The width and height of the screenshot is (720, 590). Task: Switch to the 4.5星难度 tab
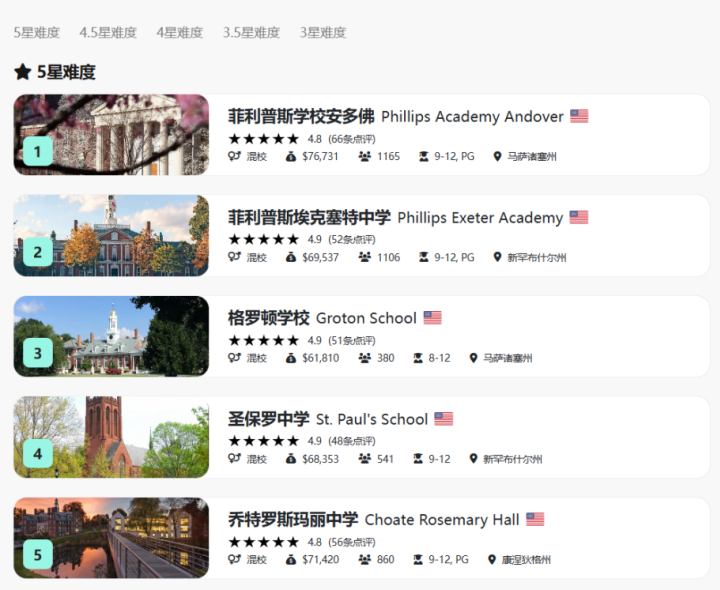(x=108, y=33)
